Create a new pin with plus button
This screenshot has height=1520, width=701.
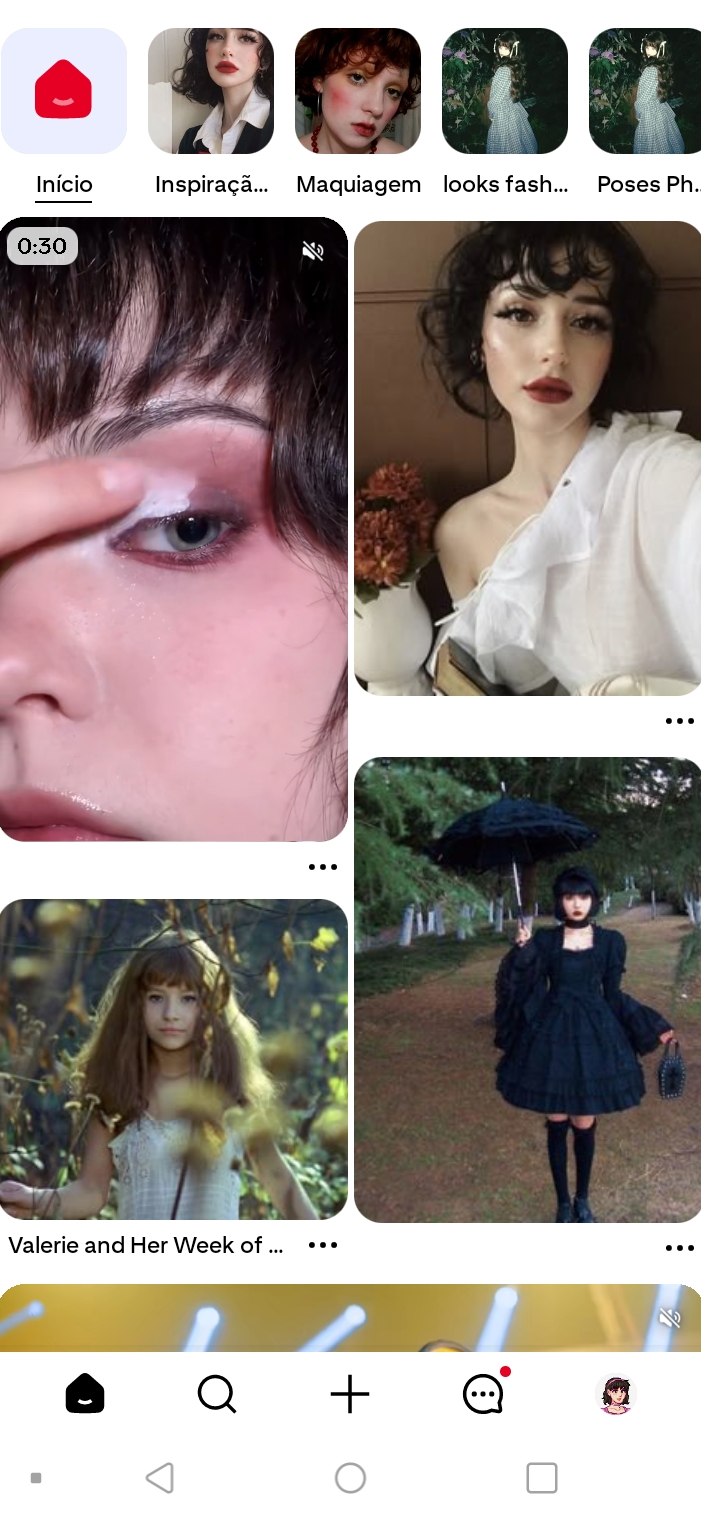[350, 1394]
